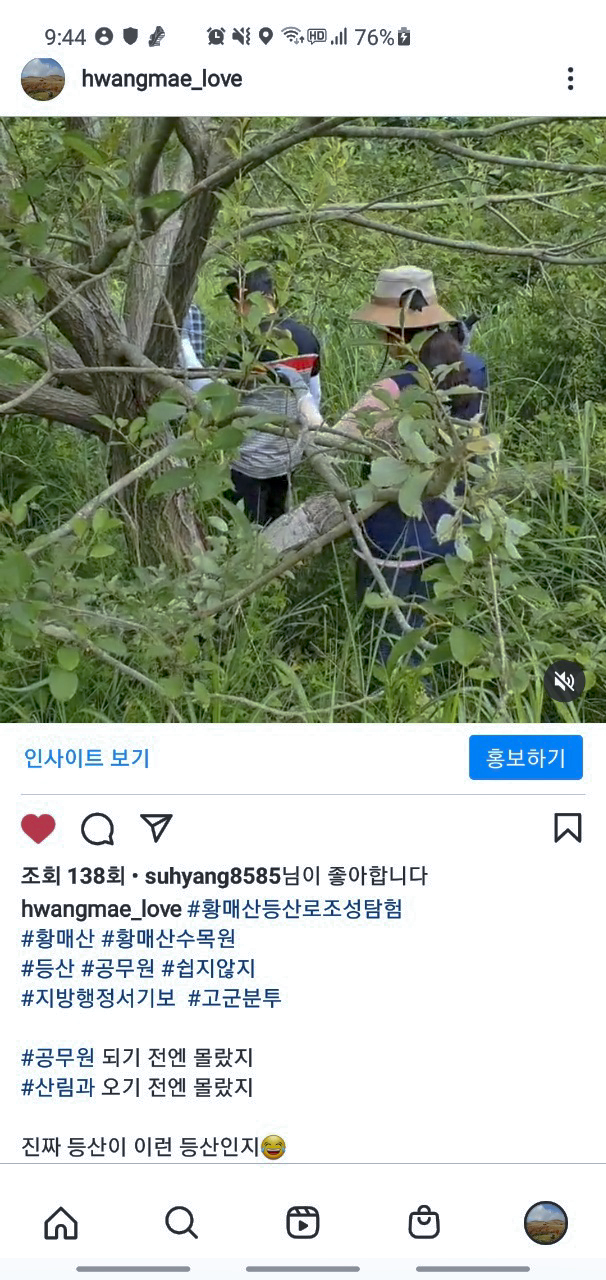Open hashtag #고군분투
606x1280 pixels.
pyautogui.click(x=234, y=998)
